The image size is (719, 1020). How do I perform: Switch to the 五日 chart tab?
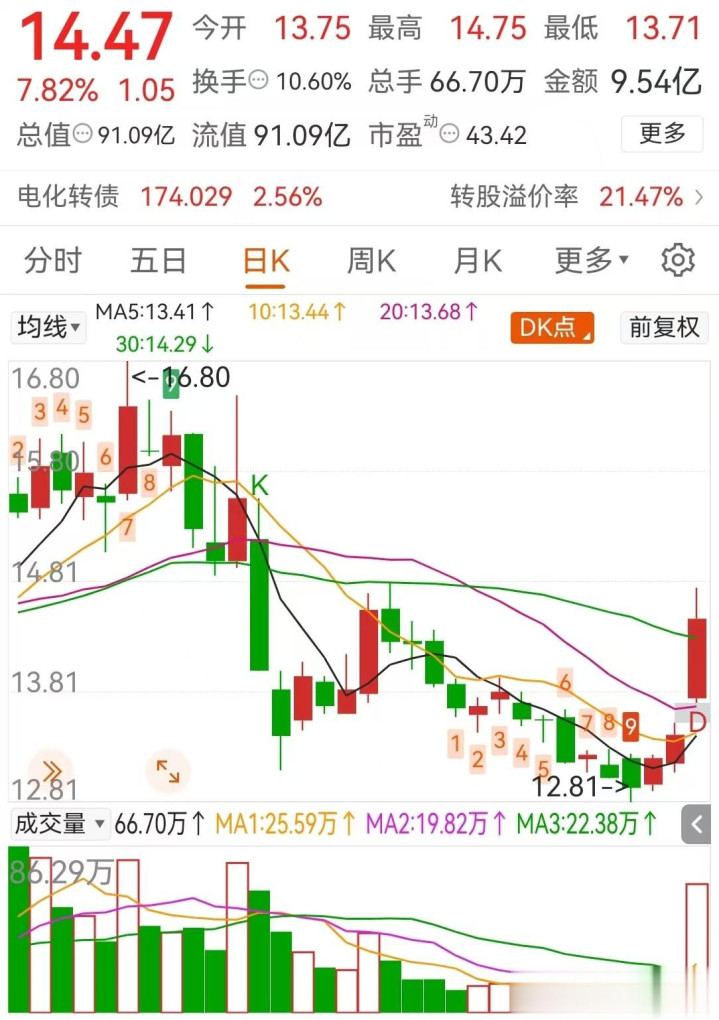pyautogui.click(x=158, y=262)
